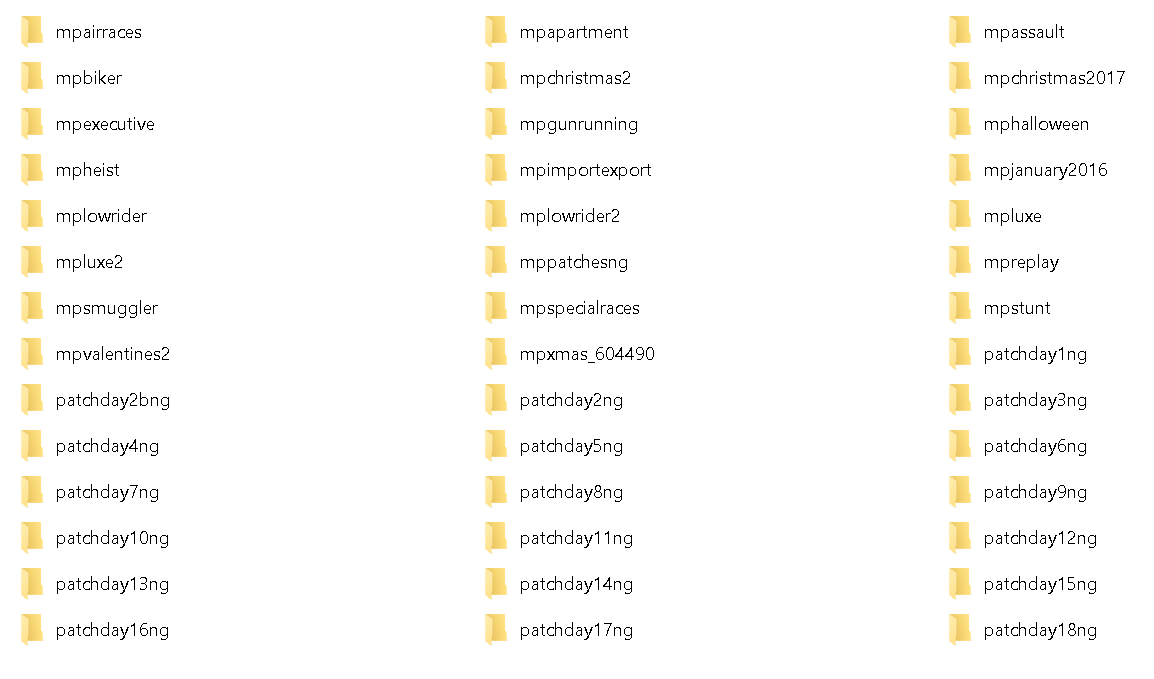Screen dimensions: 1154x679
Task: Select the mpjanuary2016 folder
Action: coord(1045,170)
